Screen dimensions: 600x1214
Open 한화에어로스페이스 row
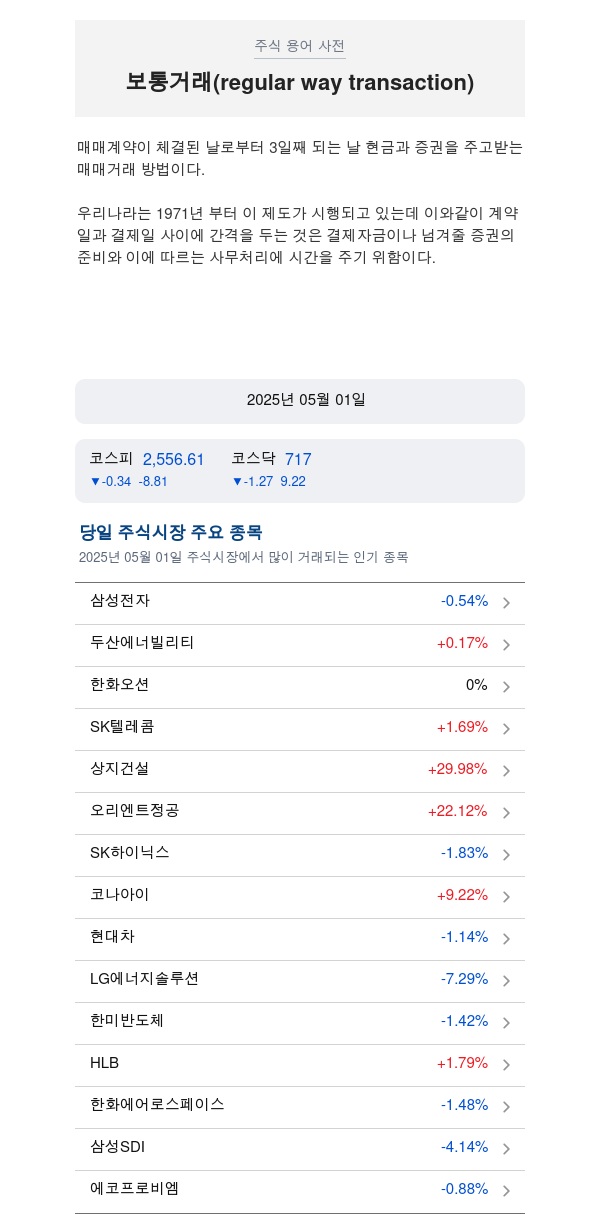click(300, 1106)
